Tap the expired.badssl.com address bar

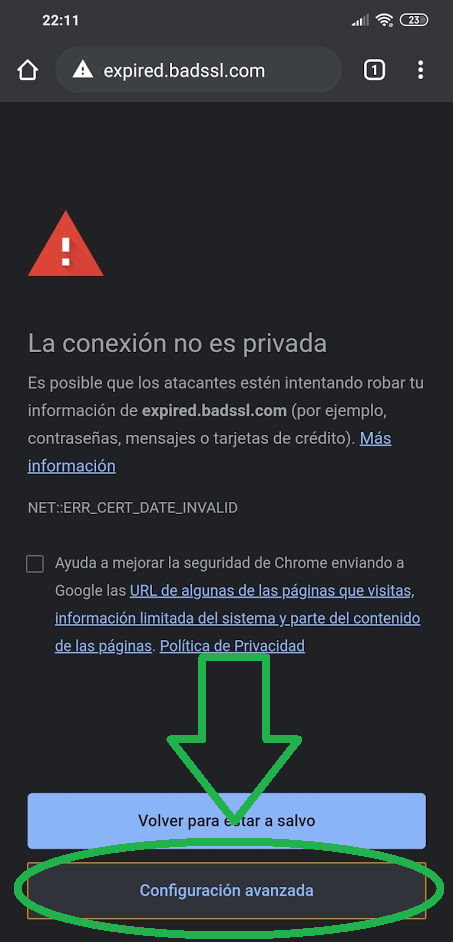tap(198, 70)
